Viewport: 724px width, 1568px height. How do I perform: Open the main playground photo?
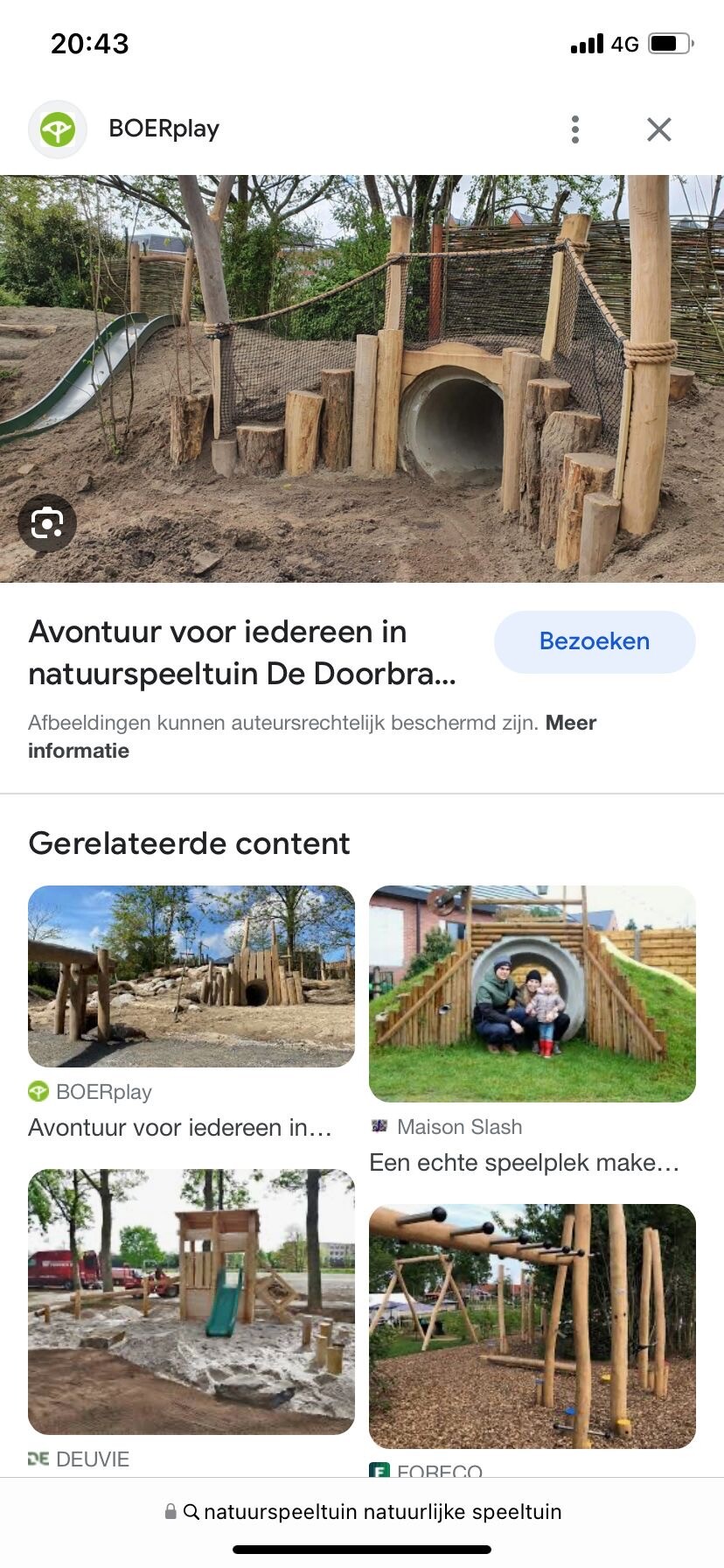pyautogui.click(x=362, y=378)
